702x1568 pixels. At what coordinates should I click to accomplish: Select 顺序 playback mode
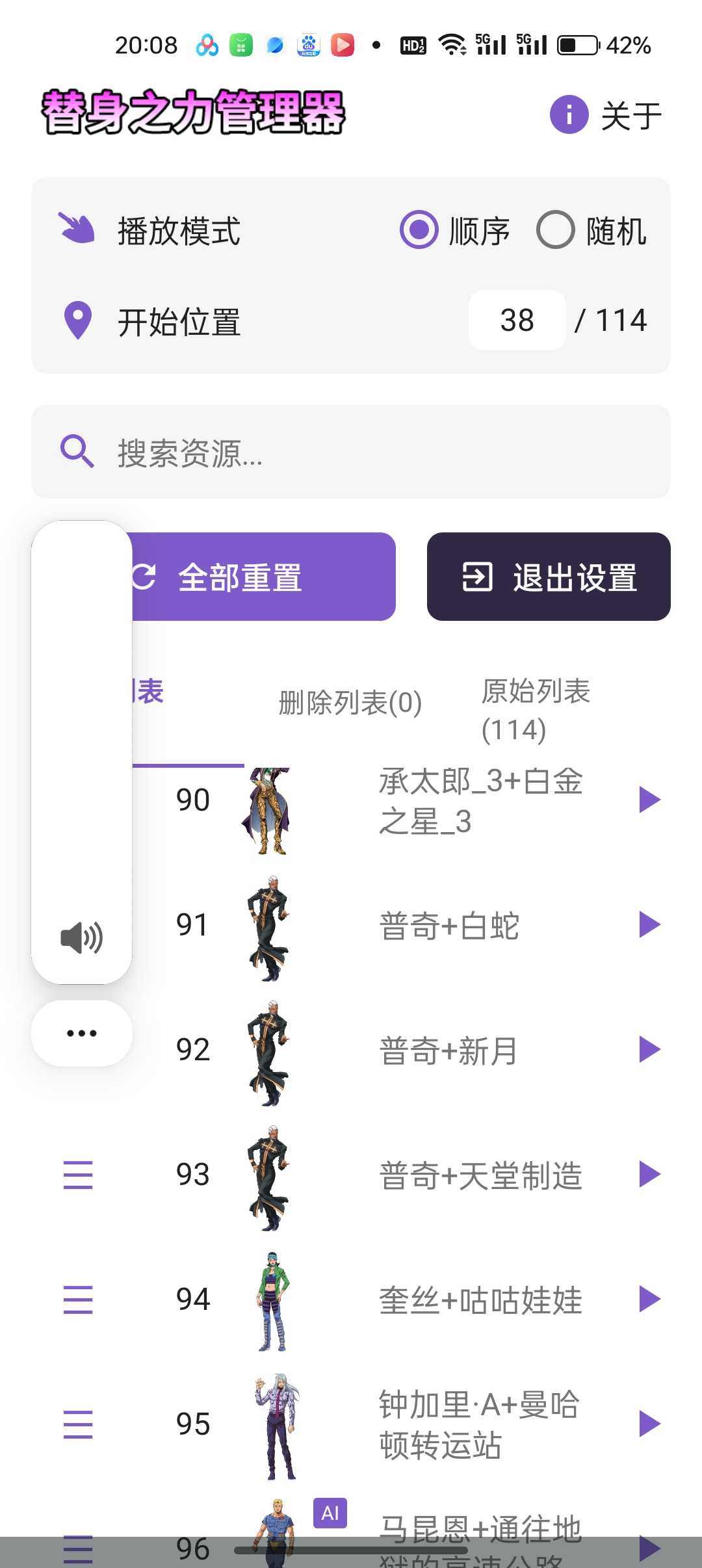(419, 230)
